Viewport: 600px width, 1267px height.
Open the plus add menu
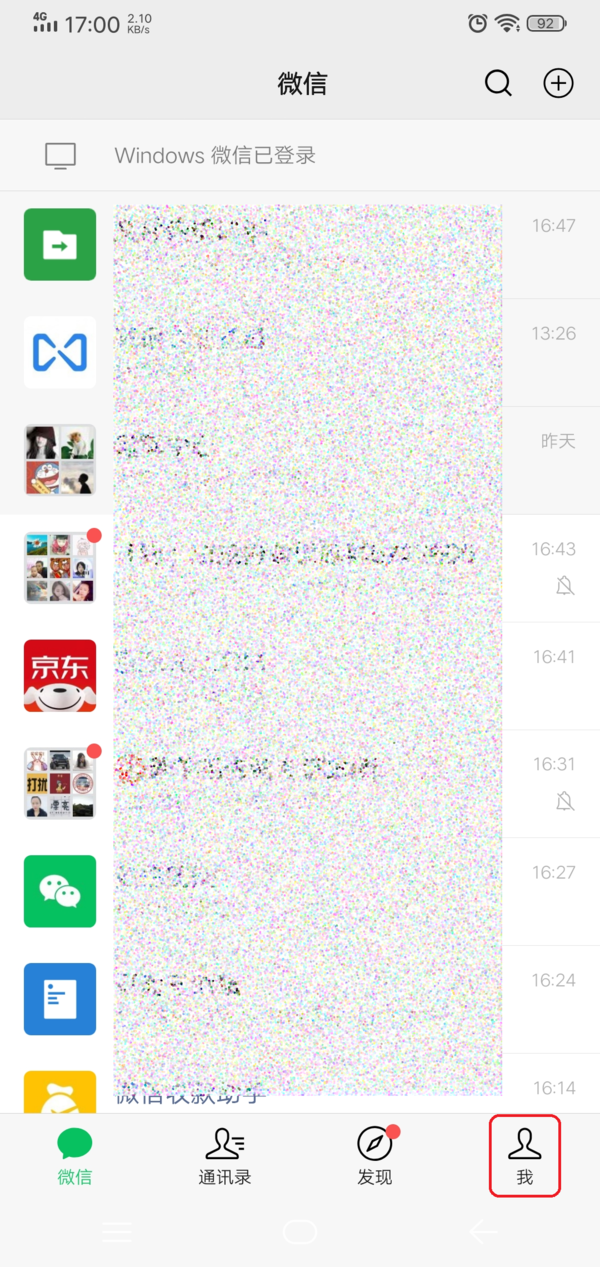coord(558,83)
